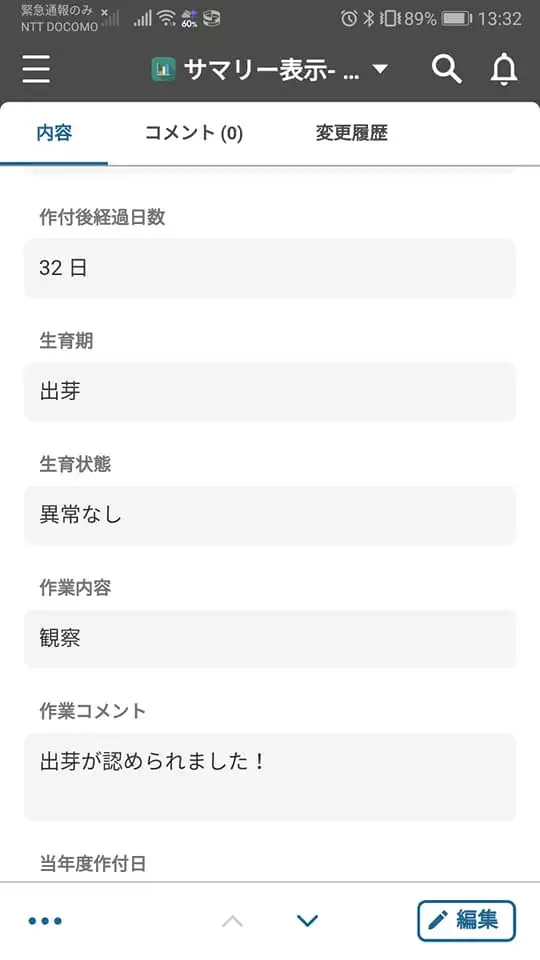Screen dimensions: 540x960
Task: Go to the previous record with up chevron
Action: click(233, 921)
